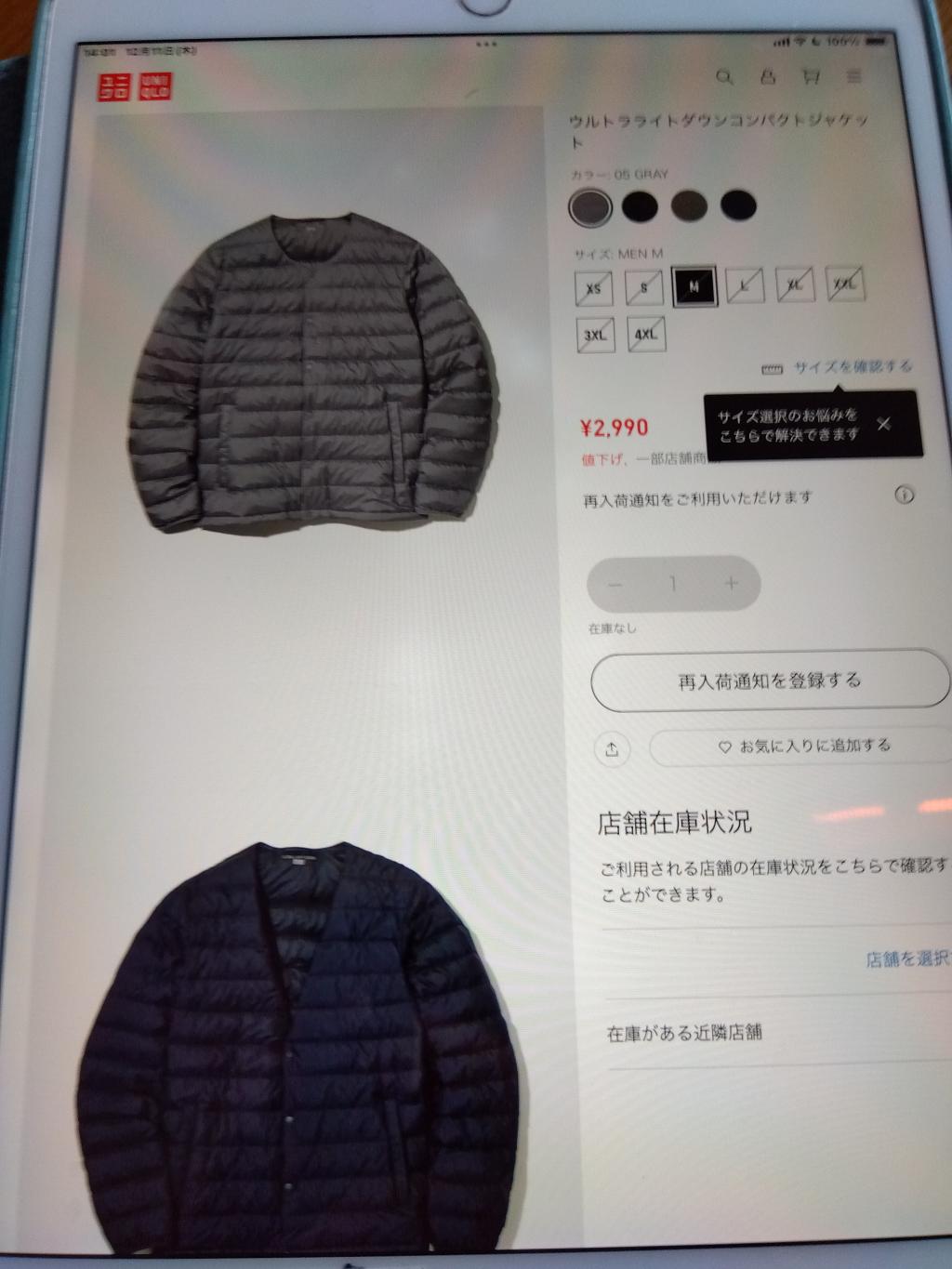The image size is (952, 1269).
Task: Choose size 3XL
Action: click(594, 335)
